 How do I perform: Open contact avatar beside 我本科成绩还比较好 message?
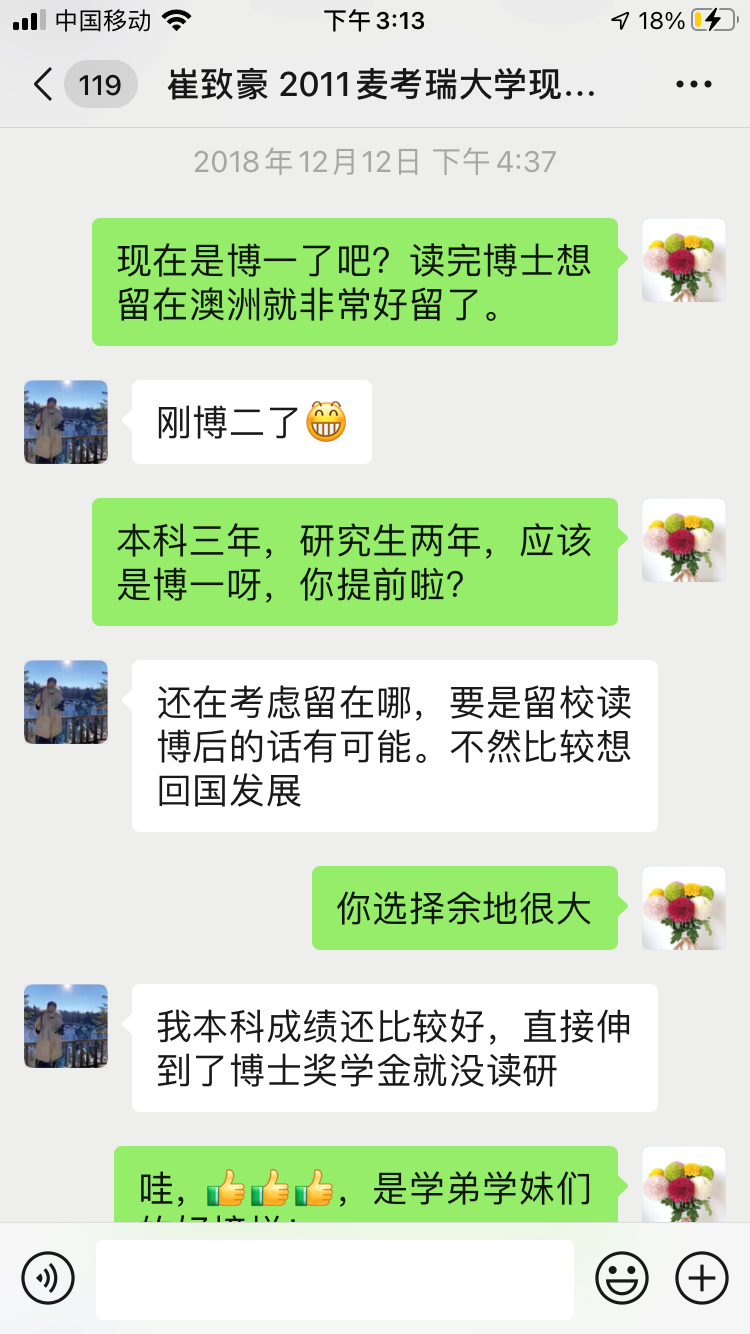click(x=66, y=1026)
